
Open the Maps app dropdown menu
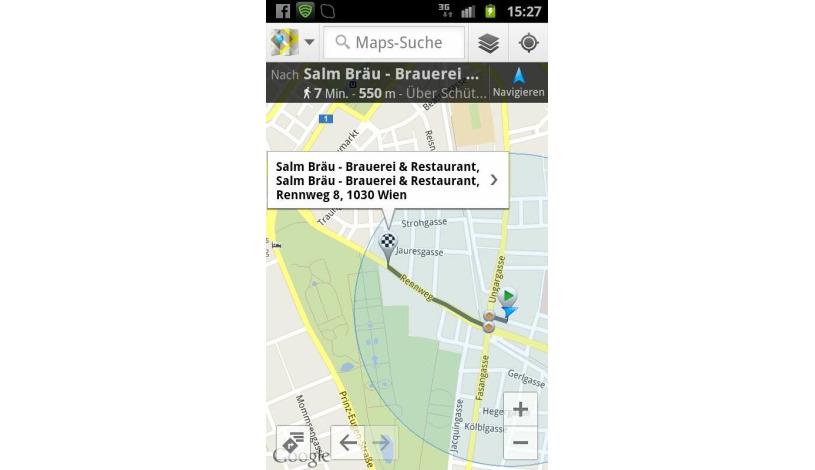(292, 43)
